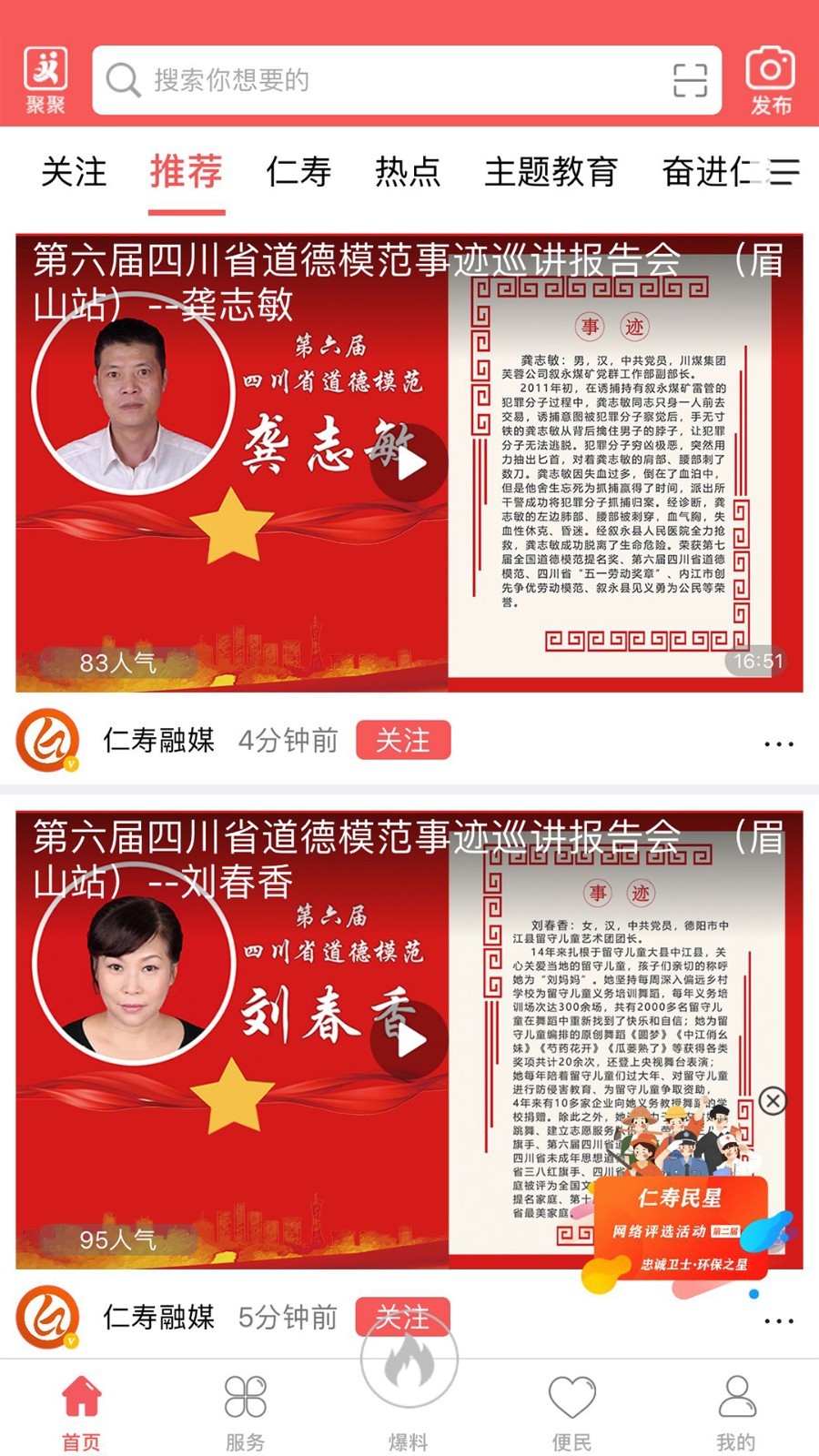Tap the 首页 home icon
This screenshot has height=1456, width=819.
click(82, 1401)
